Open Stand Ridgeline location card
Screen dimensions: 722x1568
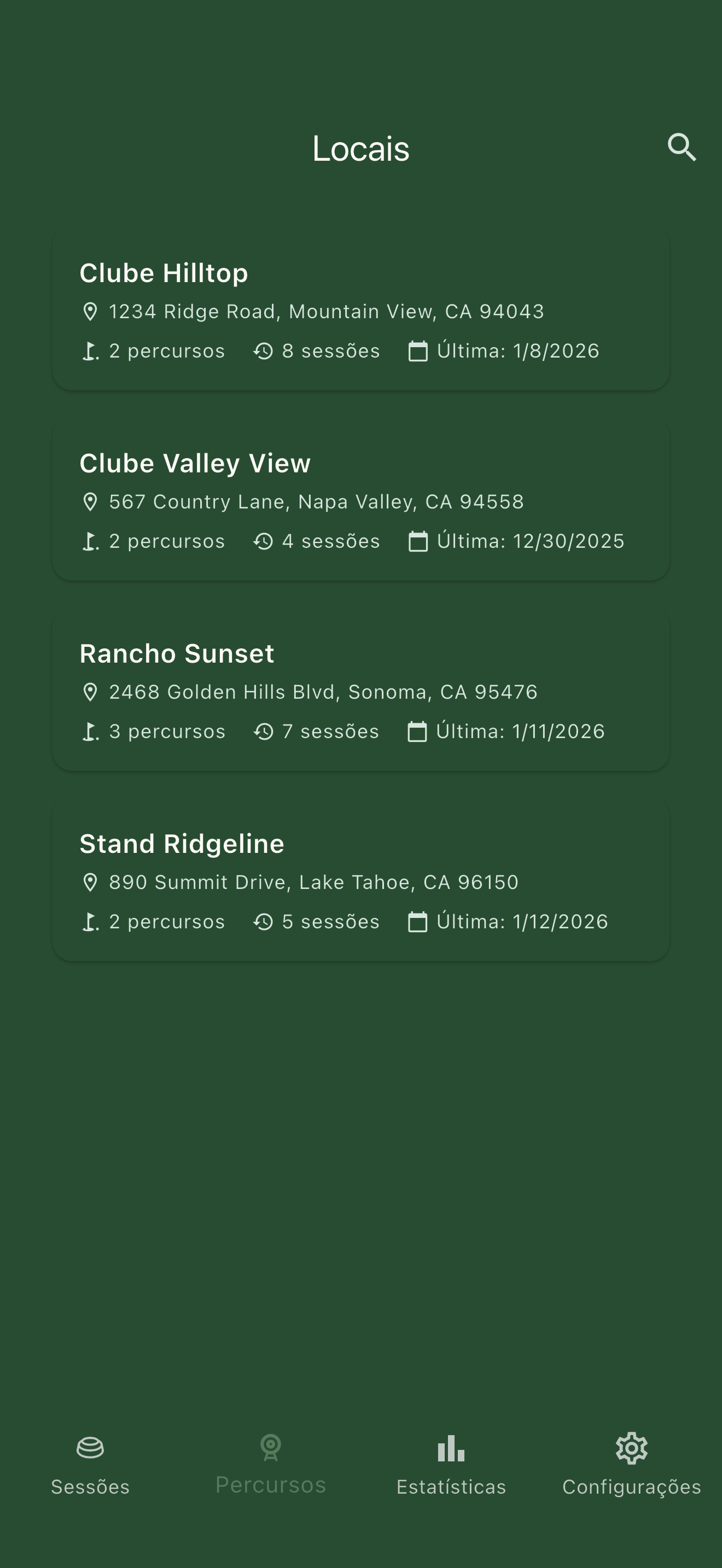[360, 881]
